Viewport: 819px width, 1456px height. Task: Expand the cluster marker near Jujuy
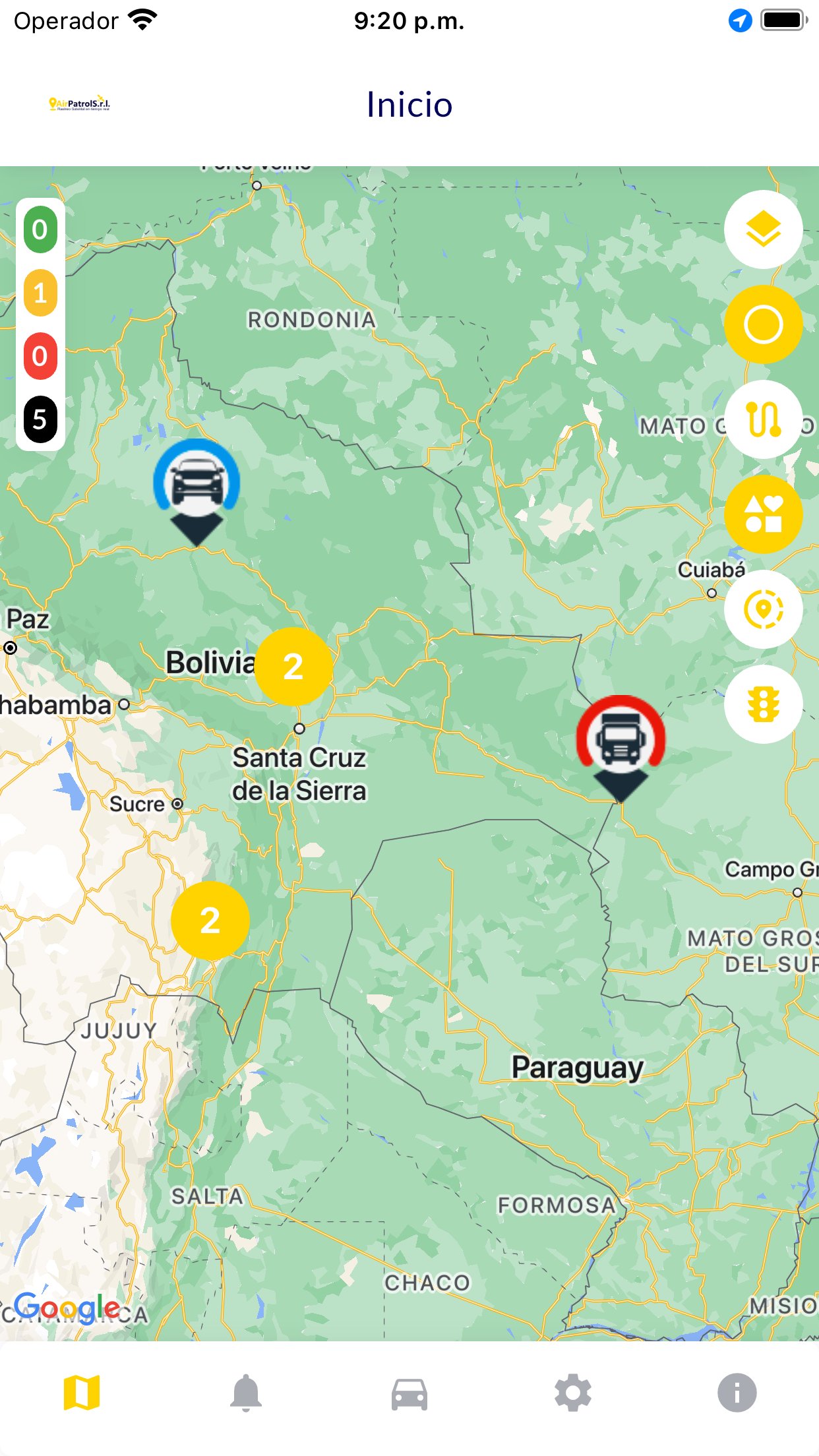210,921
